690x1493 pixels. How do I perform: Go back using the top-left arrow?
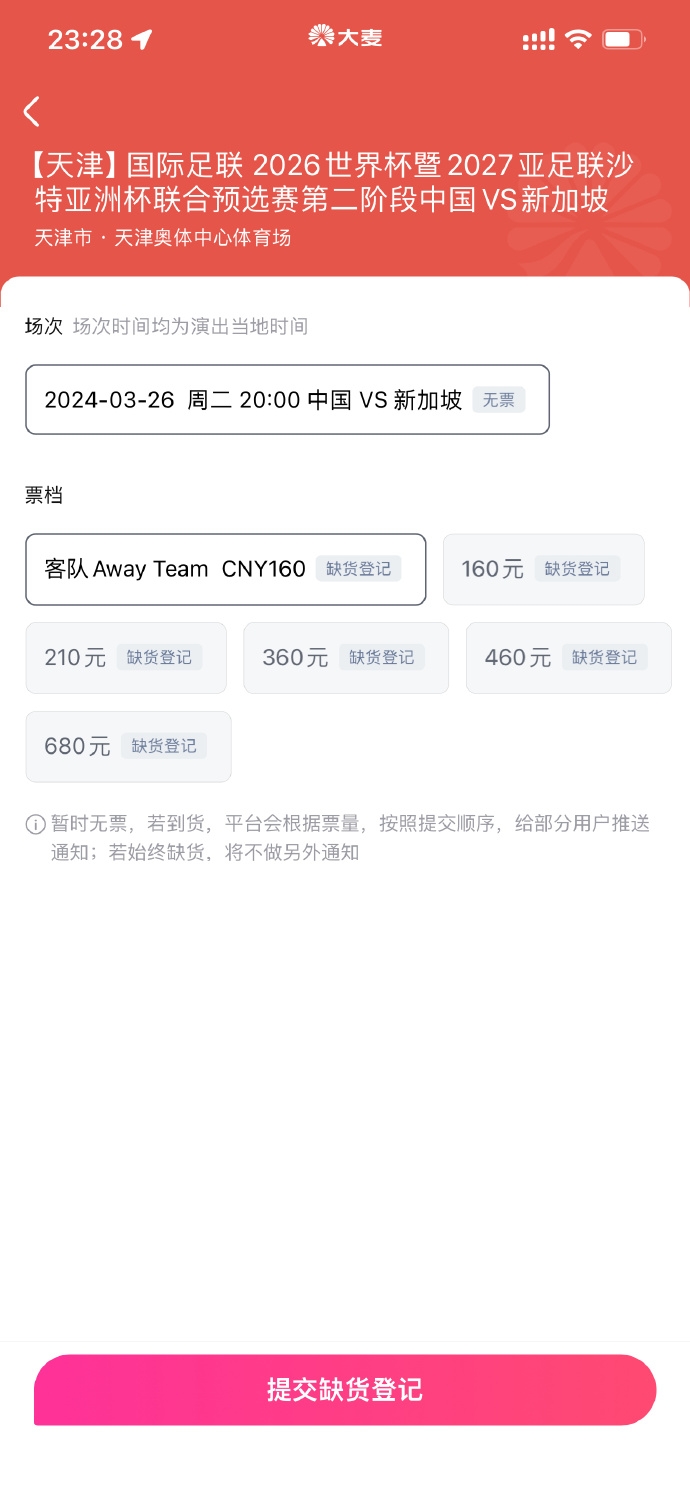(32, 111)
